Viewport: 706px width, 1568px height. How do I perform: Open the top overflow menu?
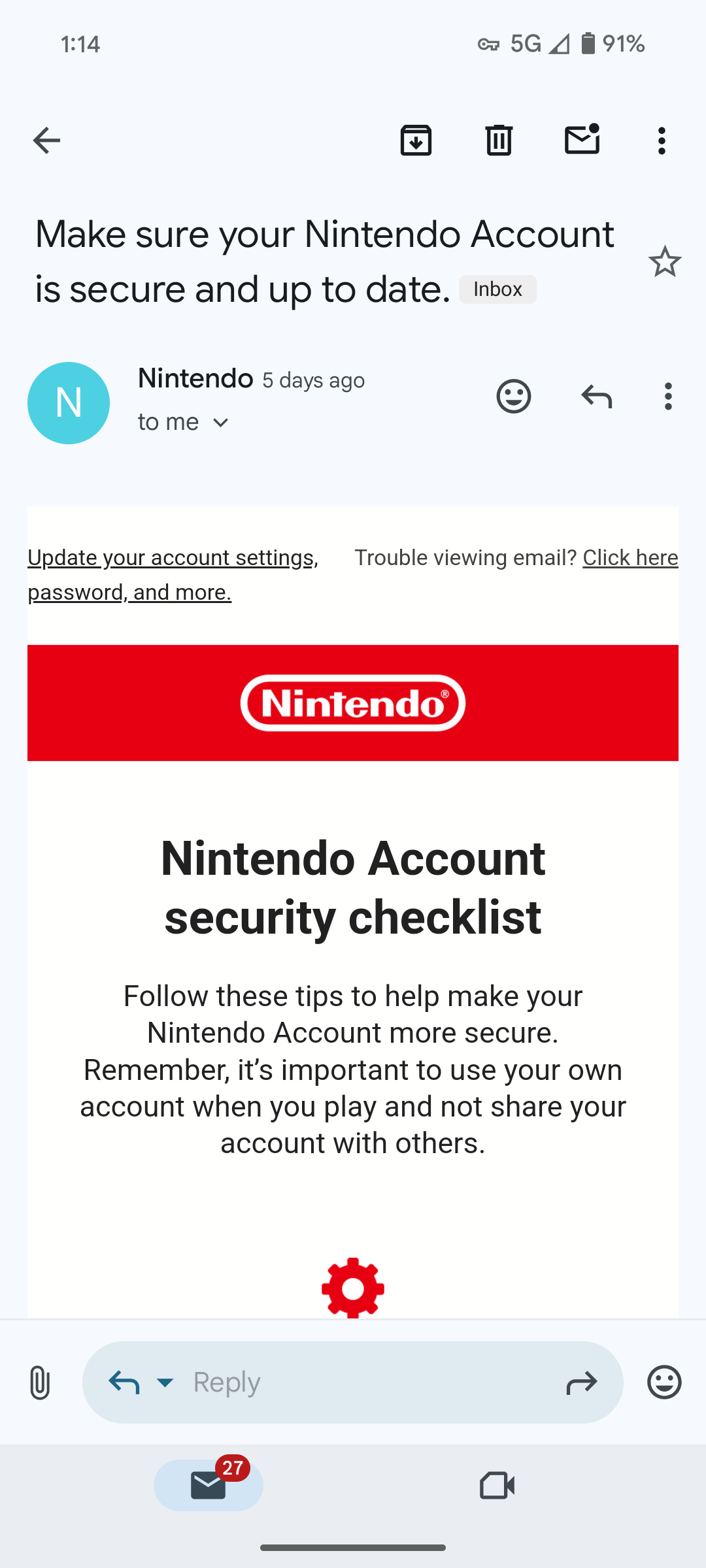[x=662, y=140]
